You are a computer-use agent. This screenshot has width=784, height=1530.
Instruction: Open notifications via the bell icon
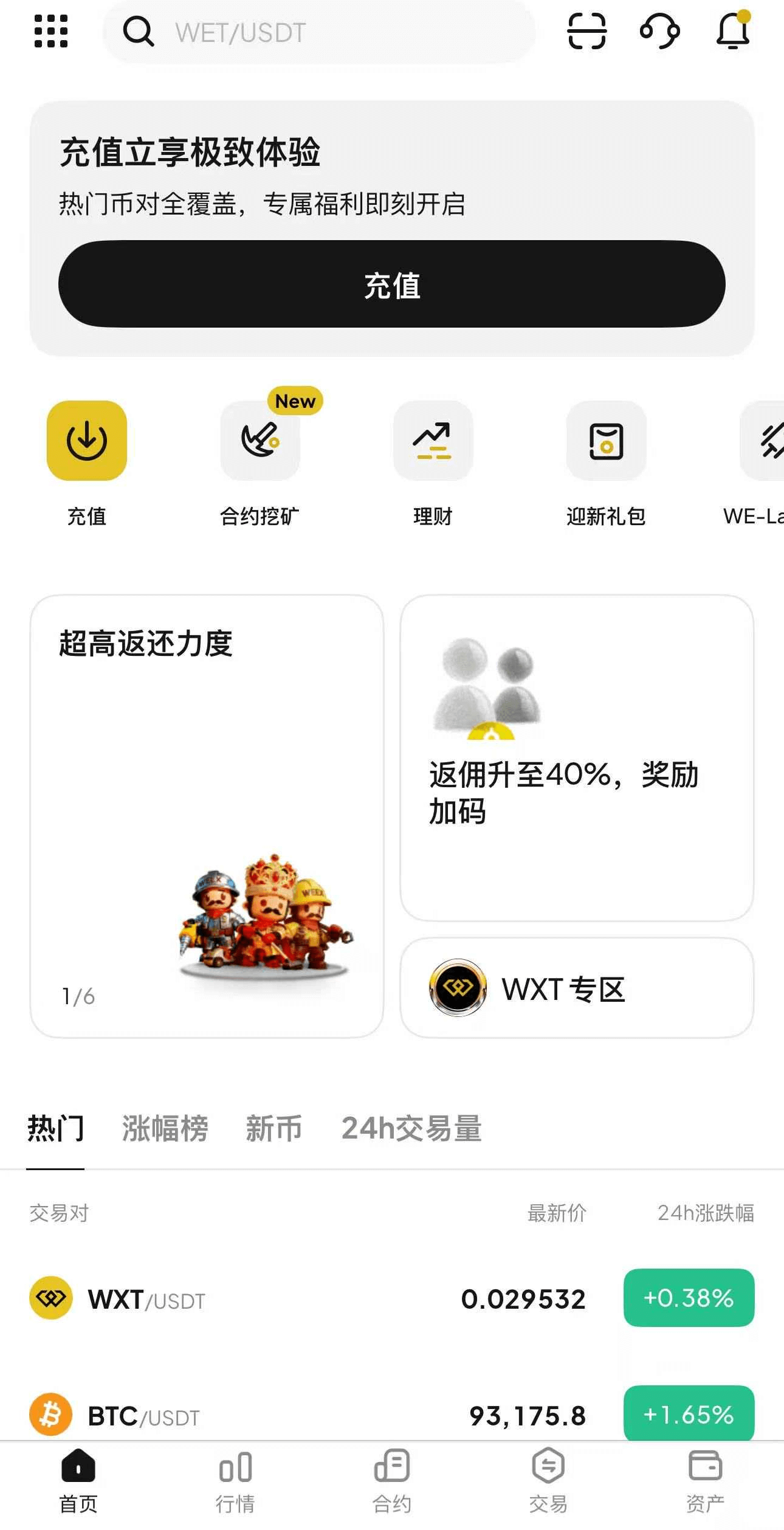(x=732, y=33)
